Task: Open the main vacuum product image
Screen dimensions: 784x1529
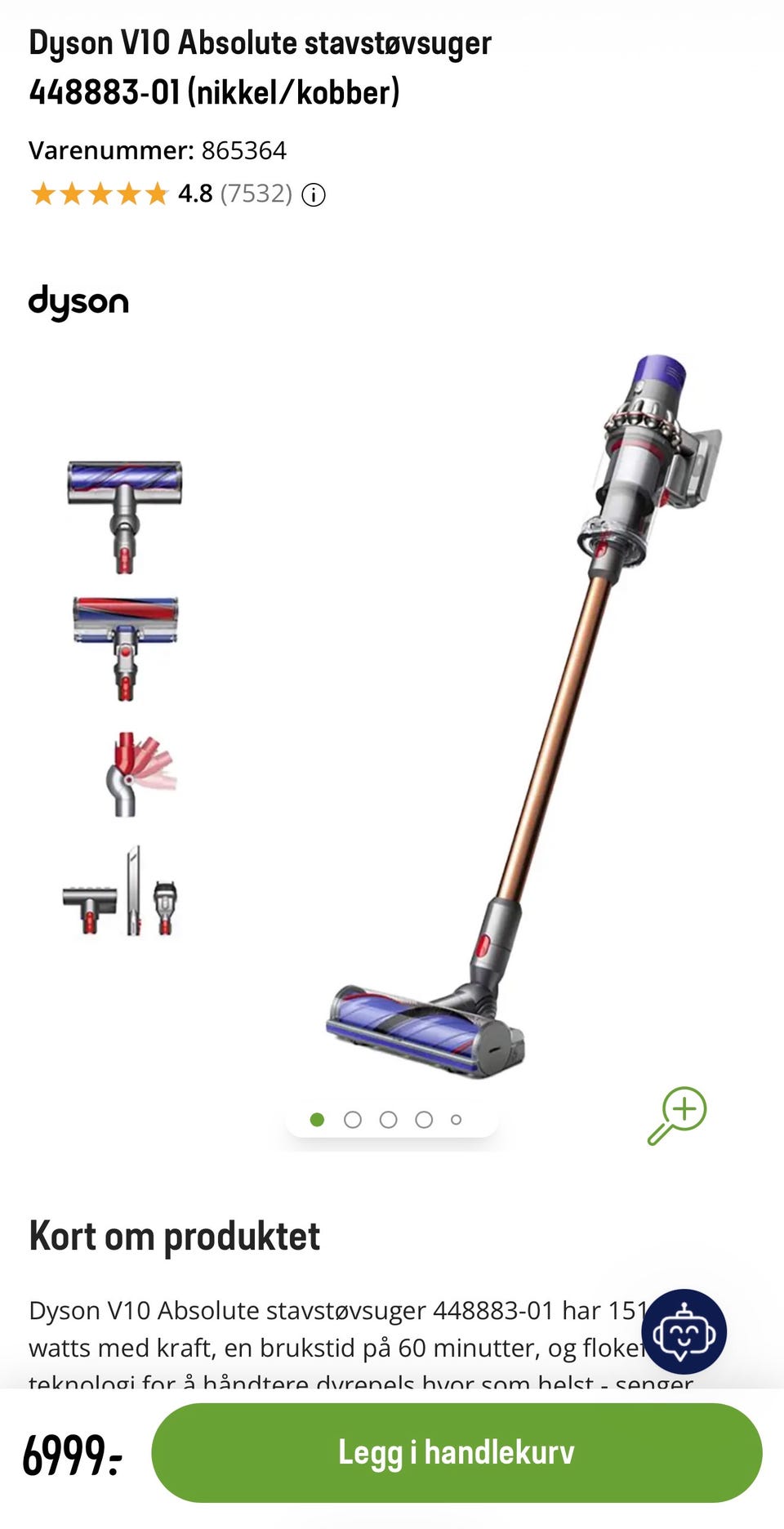Action: pos(523,715)
